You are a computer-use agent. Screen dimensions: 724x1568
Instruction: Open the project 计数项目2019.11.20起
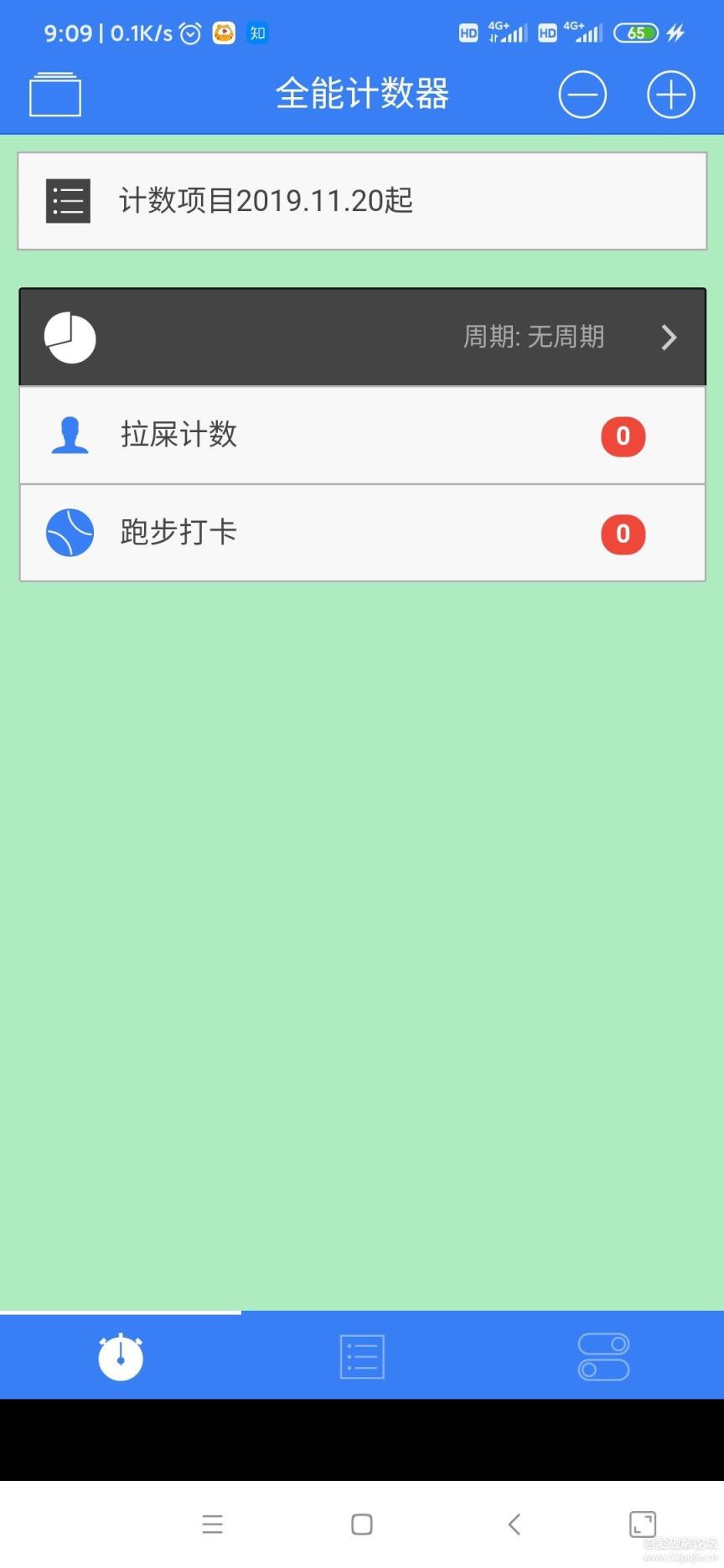[x=362, y=200]
